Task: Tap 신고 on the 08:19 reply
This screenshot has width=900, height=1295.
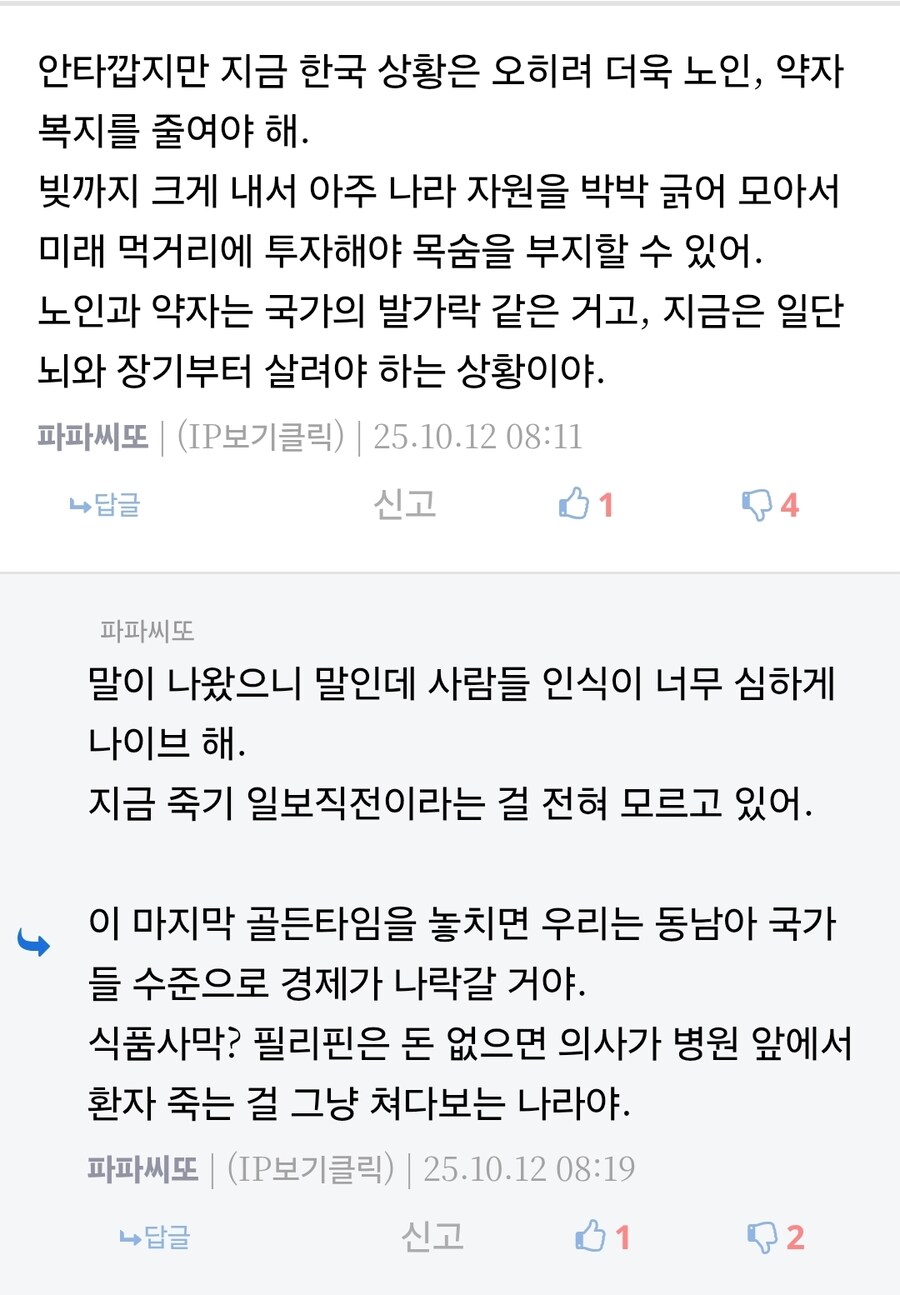Action: pyautogui.click(x=432, y=1237)
